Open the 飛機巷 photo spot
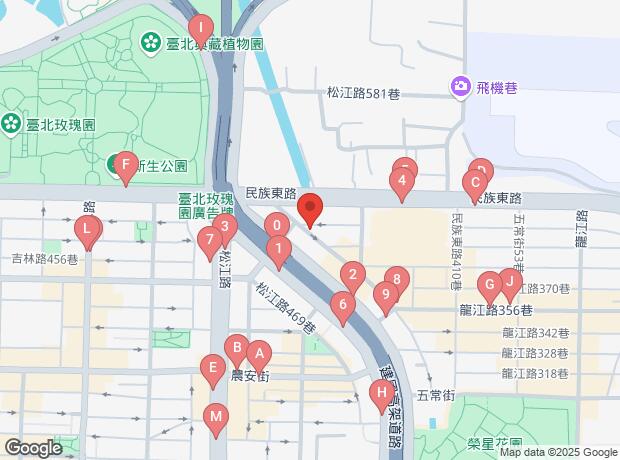Viewport: 620px width, 460px height. pos(461,88)
